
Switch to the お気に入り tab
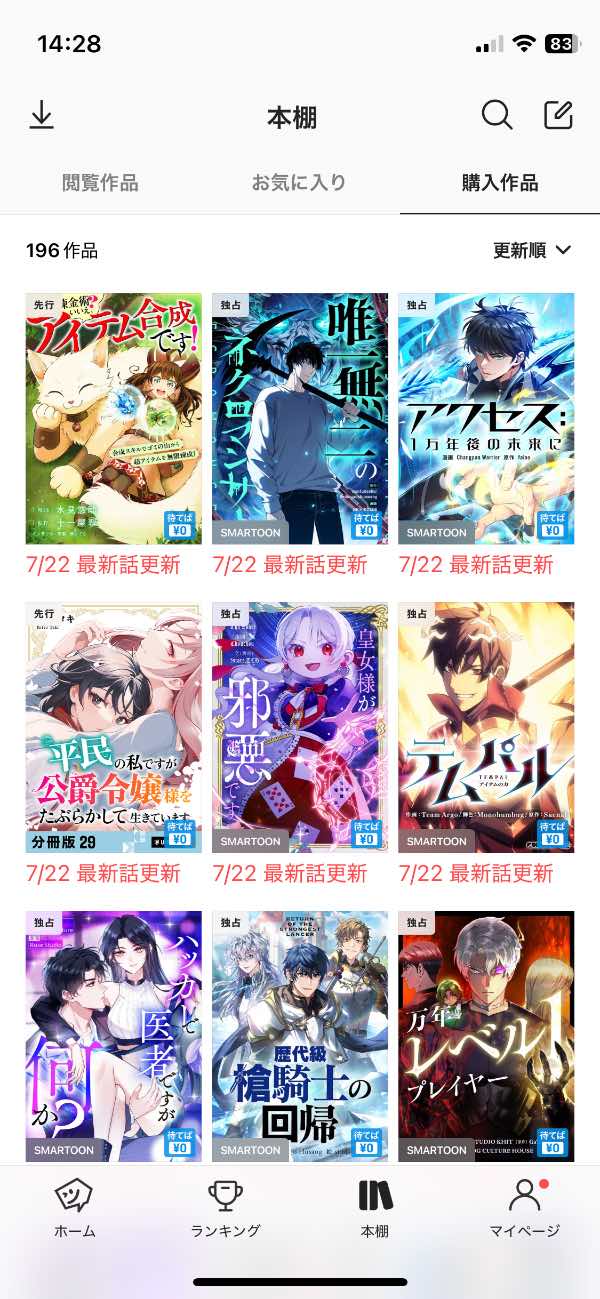pos(299,183)
